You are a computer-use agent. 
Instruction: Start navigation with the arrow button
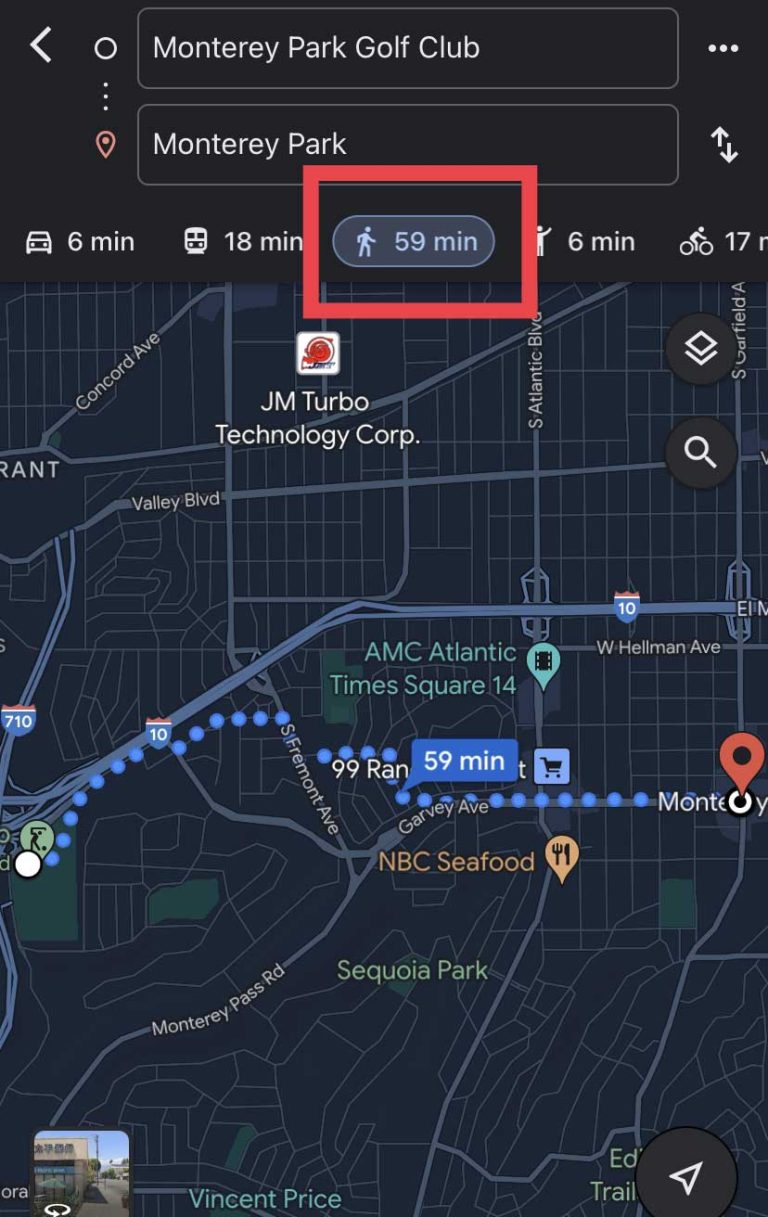685,1173
